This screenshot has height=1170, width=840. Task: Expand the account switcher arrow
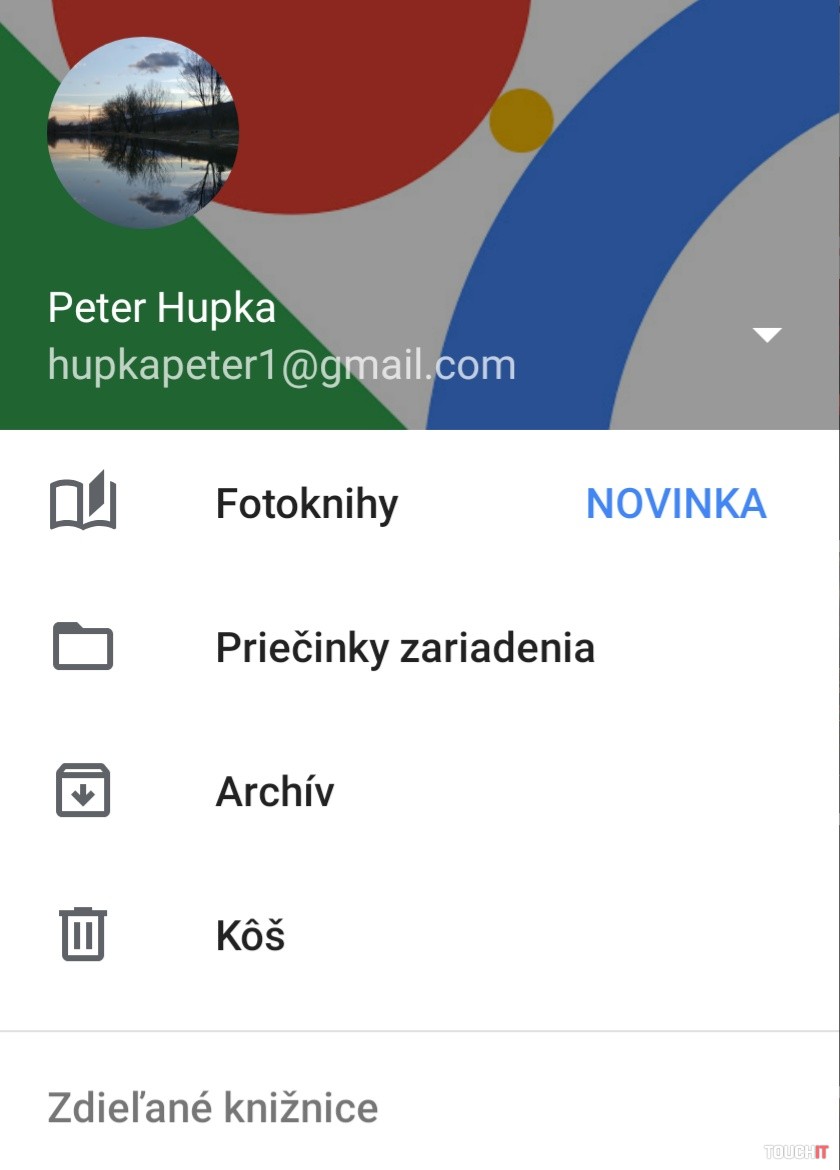pos(767,335)
